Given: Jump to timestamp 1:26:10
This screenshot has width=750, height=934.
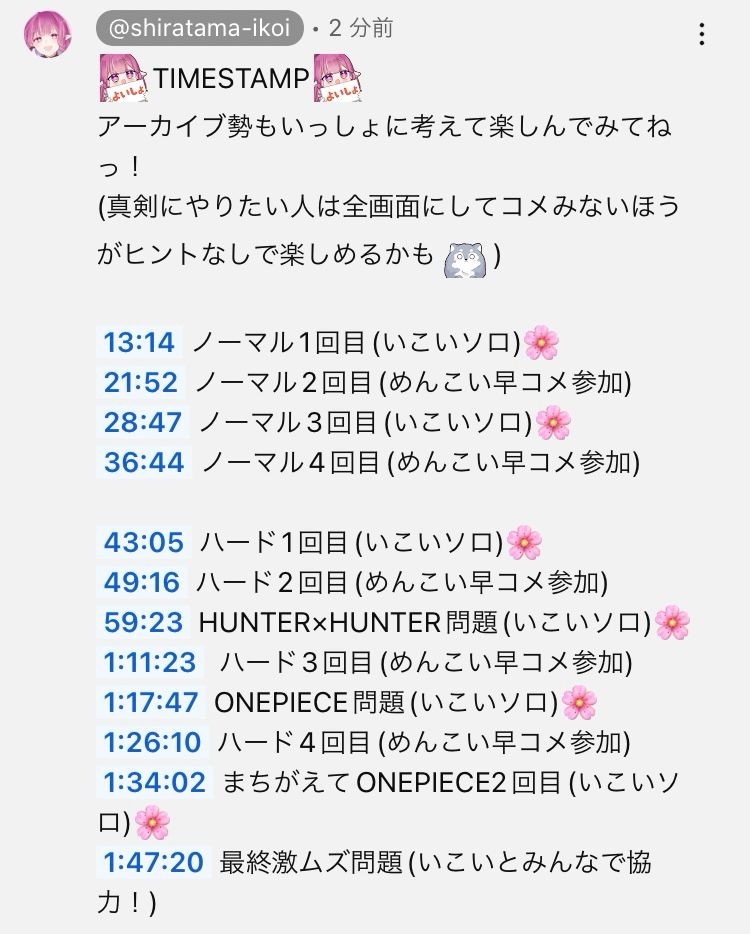Looking at the screenshot, I should 153,742.
